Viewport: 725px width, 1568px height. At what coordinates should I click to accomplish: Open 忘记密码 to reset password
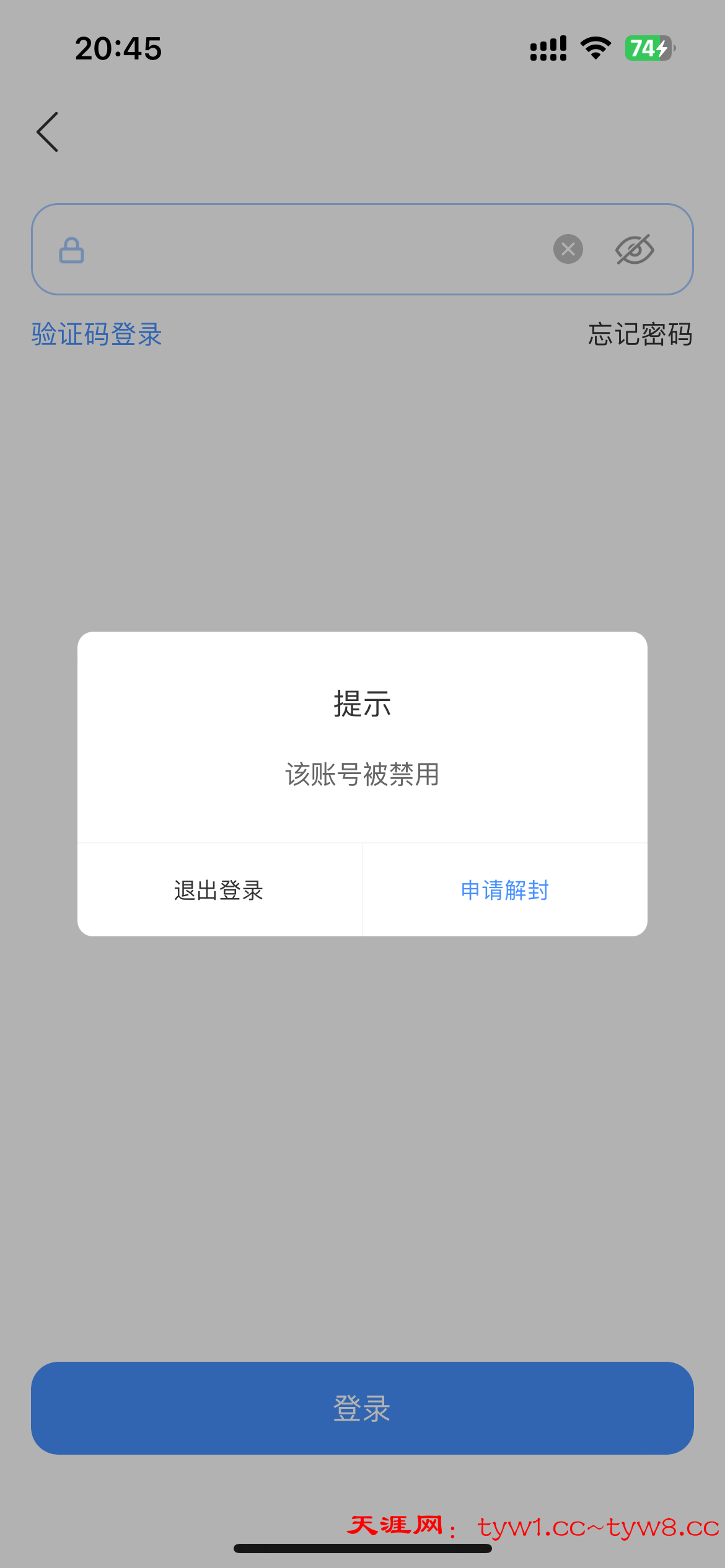640,334
